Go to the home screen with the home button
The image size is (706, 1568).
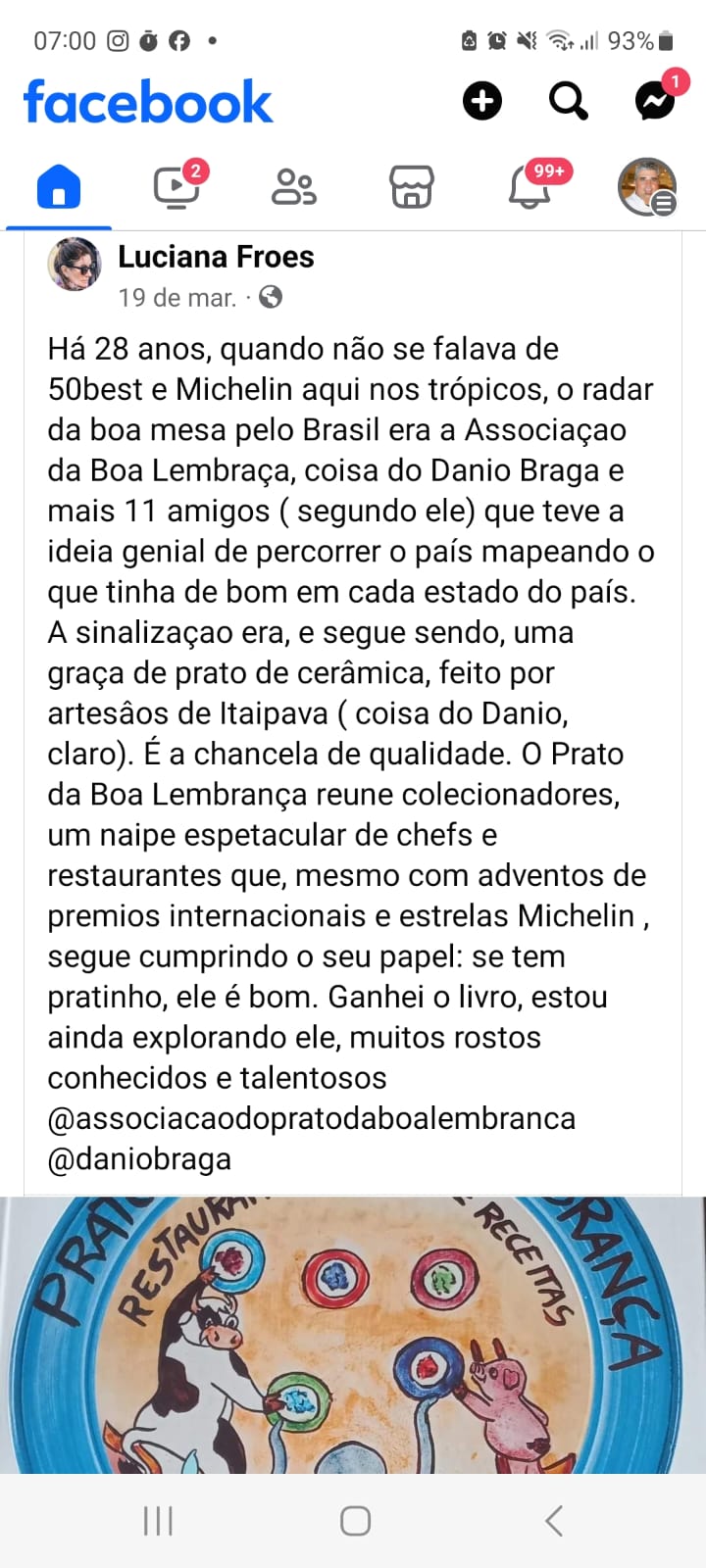[x=355, y=1521]
